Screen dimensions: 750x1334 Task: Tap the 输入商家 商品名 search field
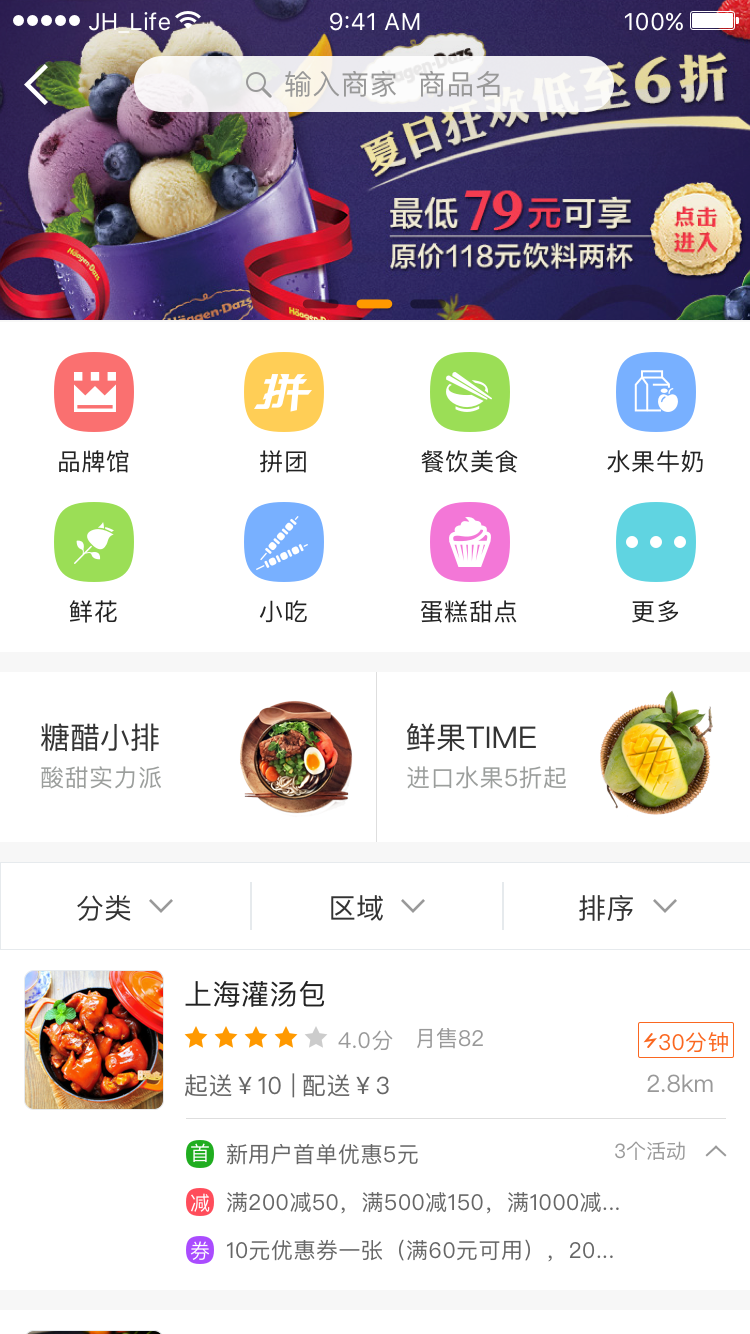(374, 85)
